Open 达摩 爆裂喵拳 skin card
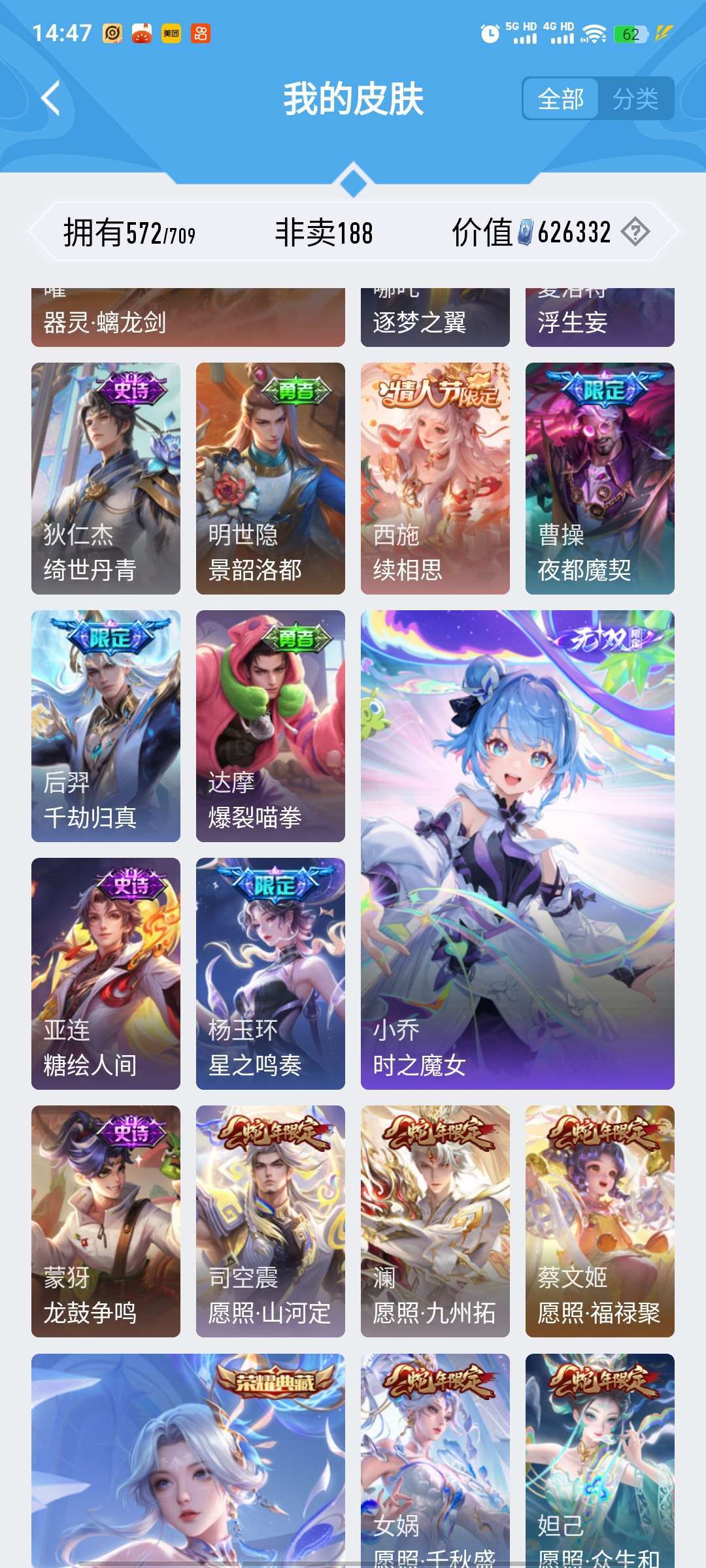Viewport: 706px width, 1568px height. [271, 726]
